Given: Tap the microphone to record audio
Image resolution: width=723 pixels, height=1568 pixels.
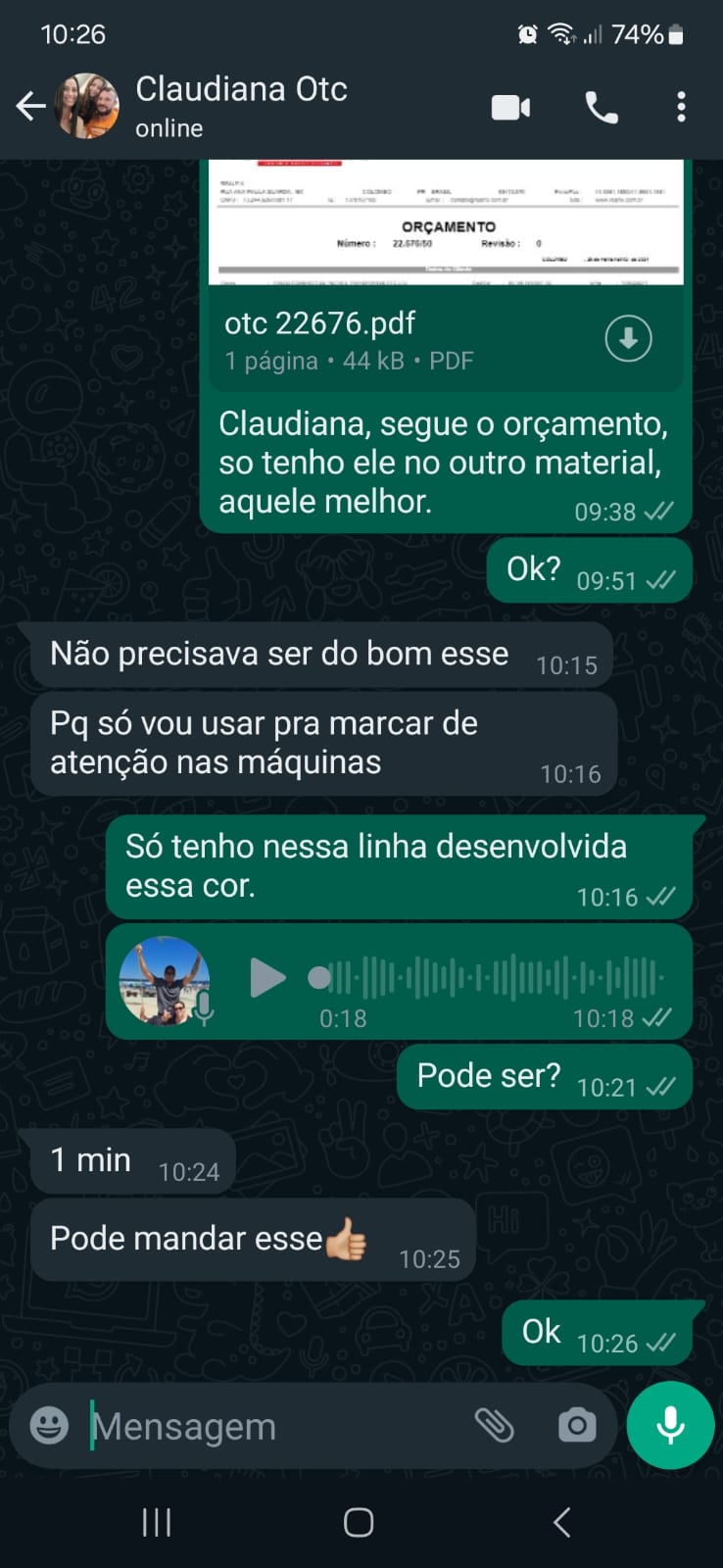Looking at the screenshot, I should pyautogui.click(x=671, y=1425).
